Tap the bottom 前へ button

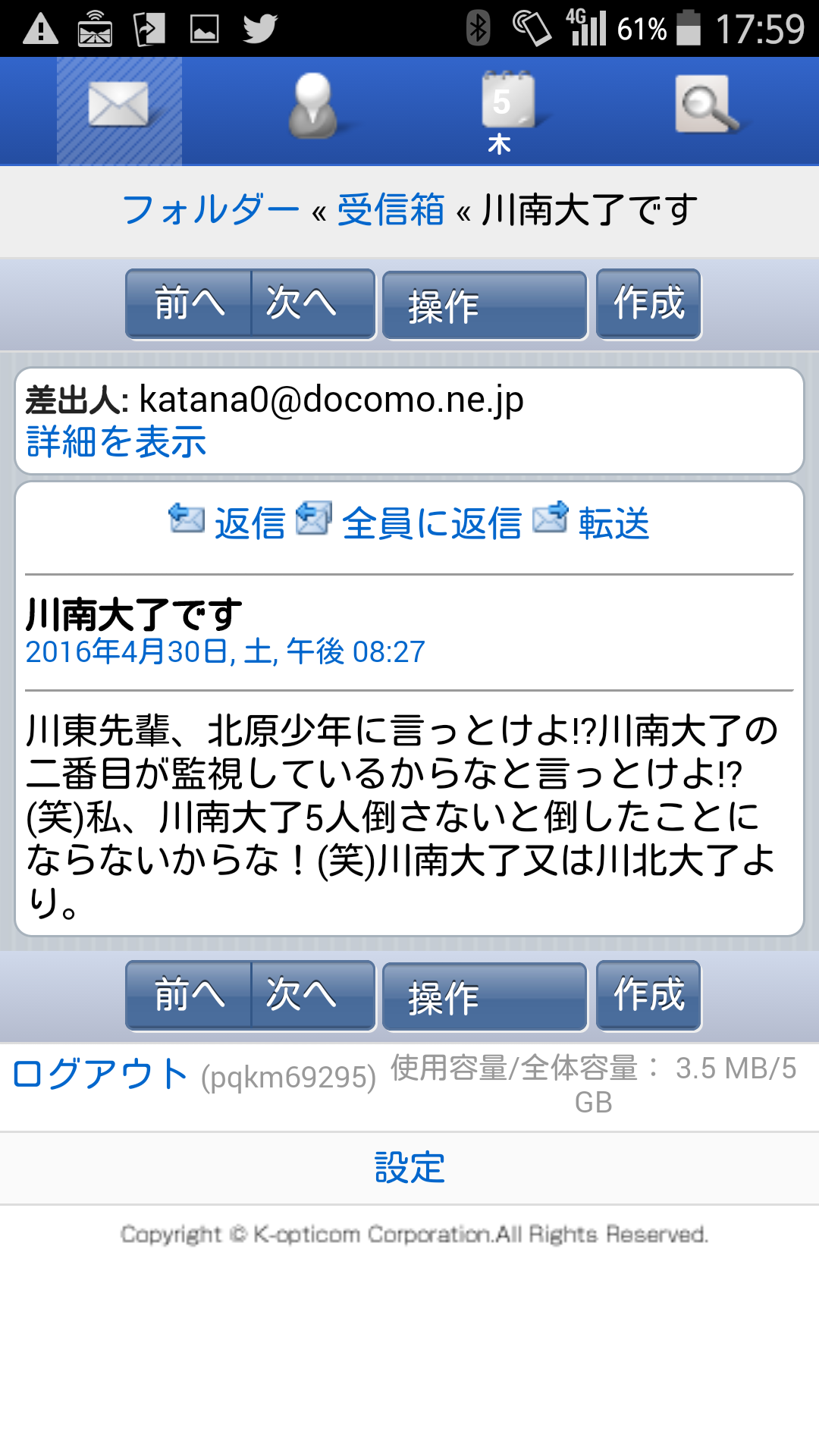tap(189, 996)
